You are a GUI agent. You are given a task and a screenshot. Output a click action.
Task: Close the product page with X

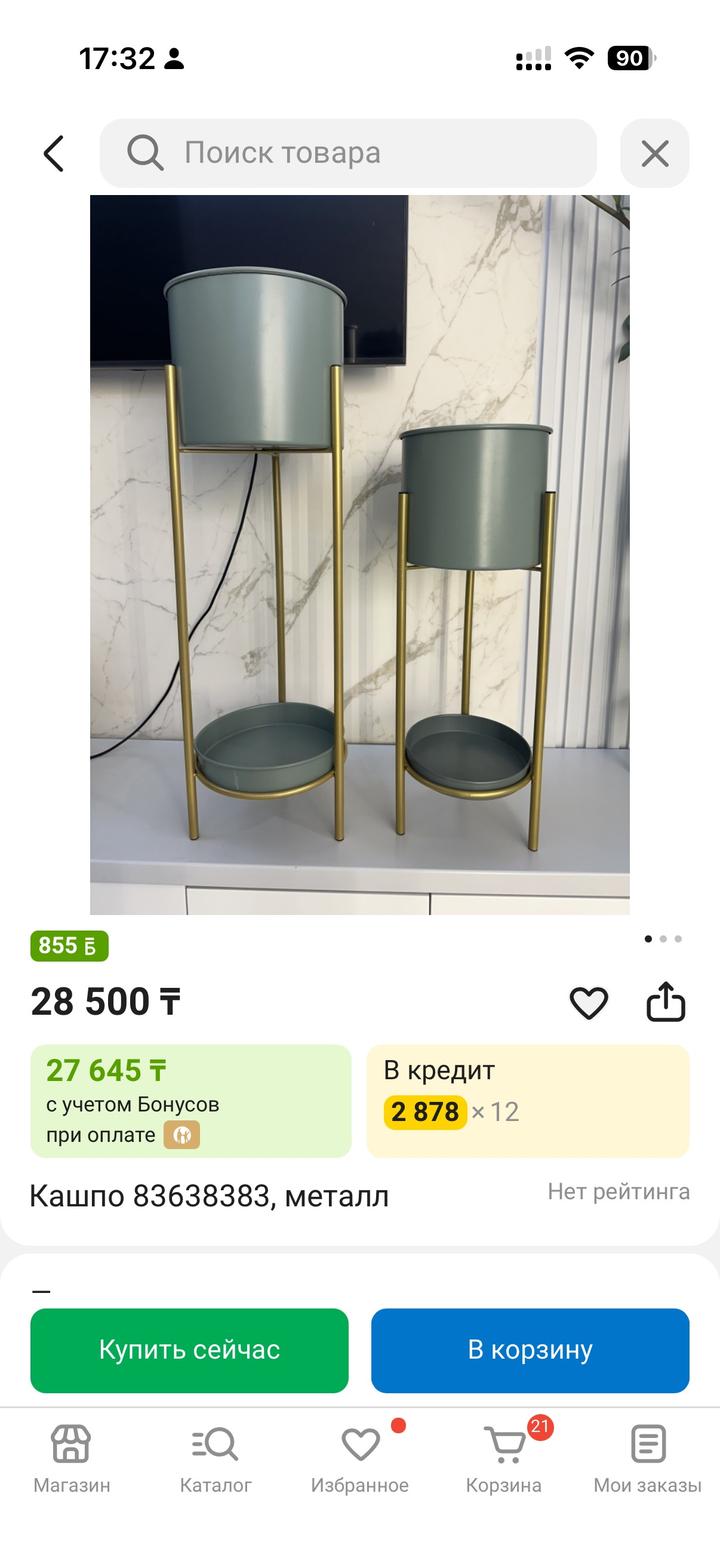[655, 153]
